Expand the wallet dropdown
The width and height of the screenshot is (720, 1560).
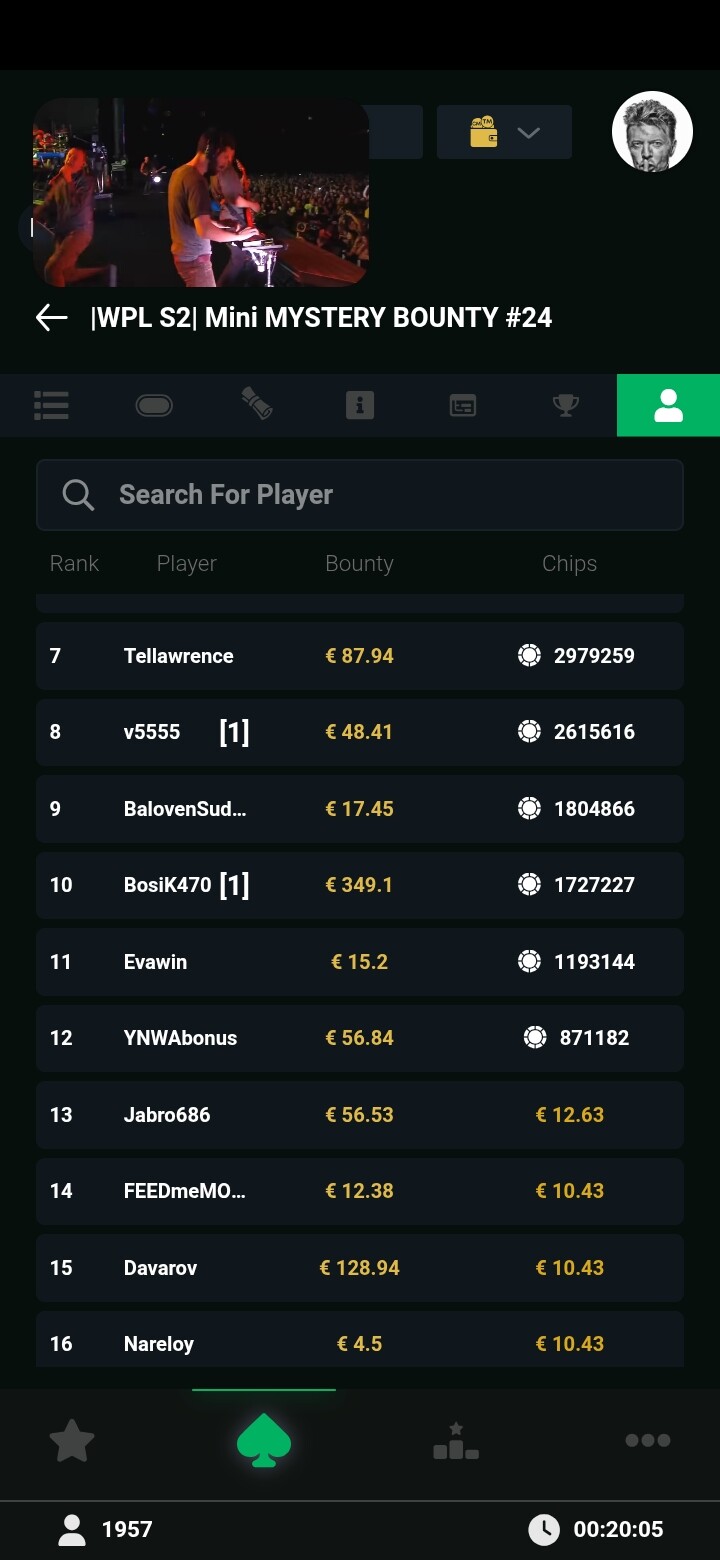tap(504, 133)
